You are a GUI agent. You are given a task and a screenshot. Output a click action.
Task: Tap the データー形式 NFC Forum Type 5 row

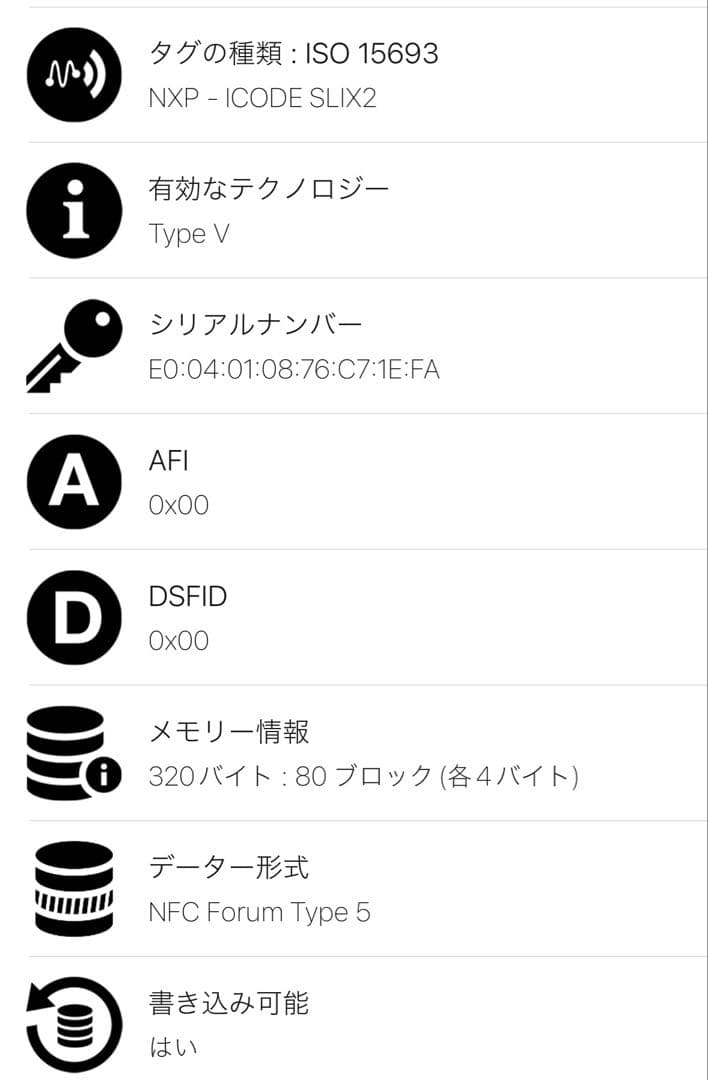click(x=354, y=889)
